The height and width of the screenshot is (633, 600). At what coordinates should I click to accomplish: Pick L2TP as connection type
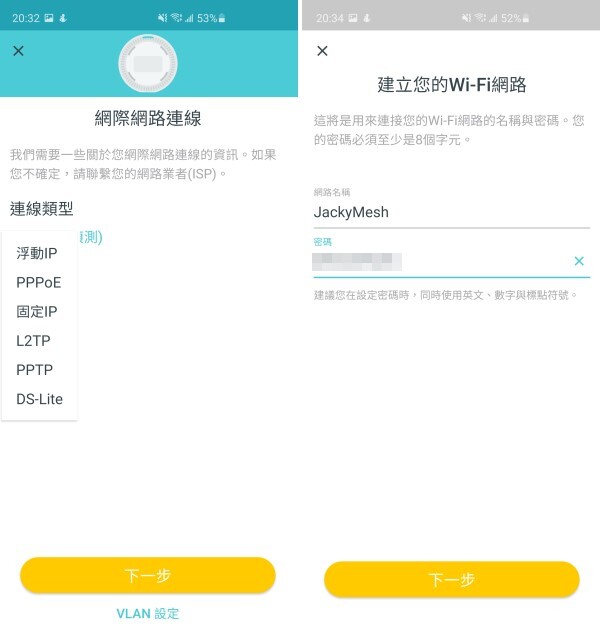[x=33, y=341]
